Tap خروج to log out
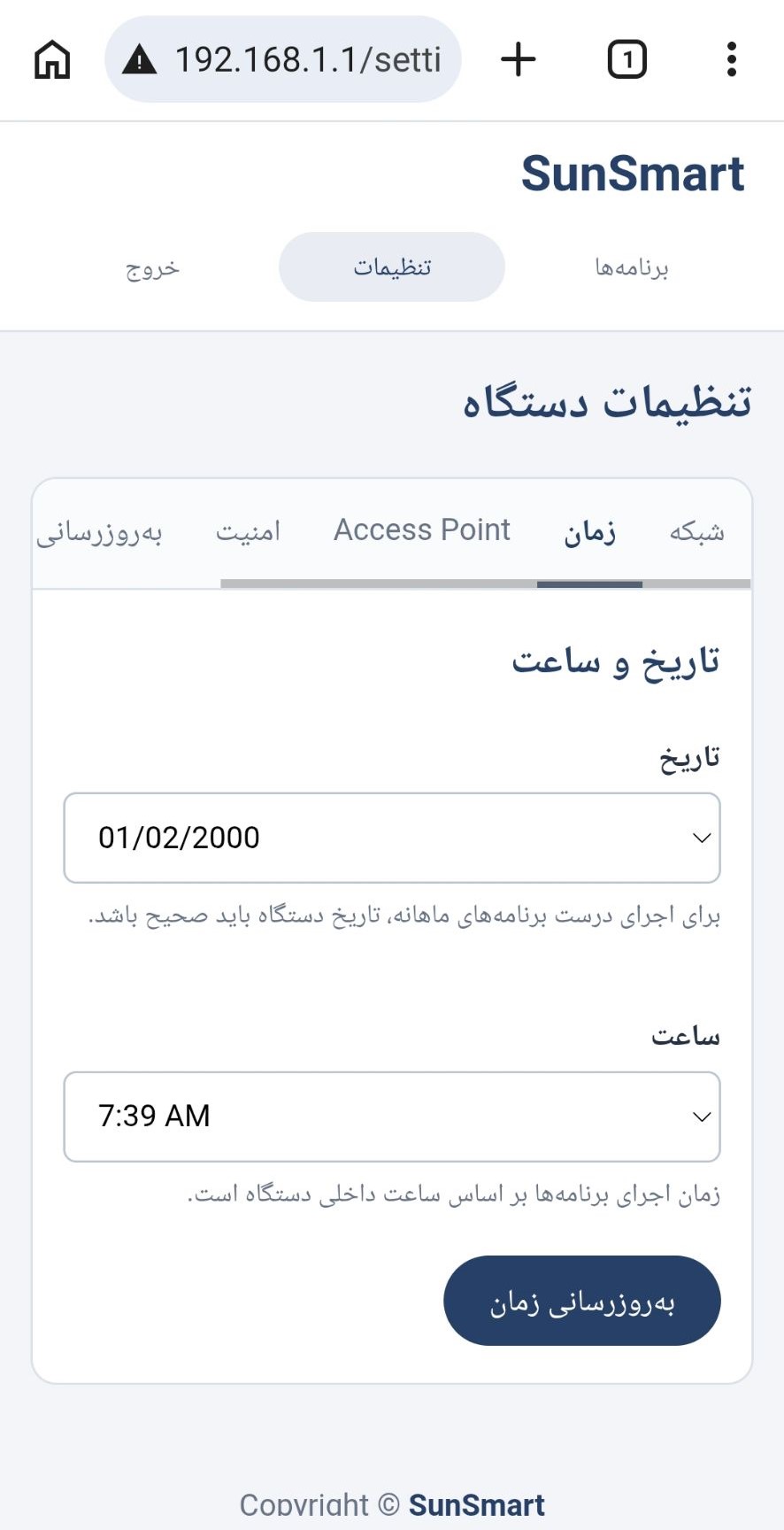 click(x=152, y=267)
